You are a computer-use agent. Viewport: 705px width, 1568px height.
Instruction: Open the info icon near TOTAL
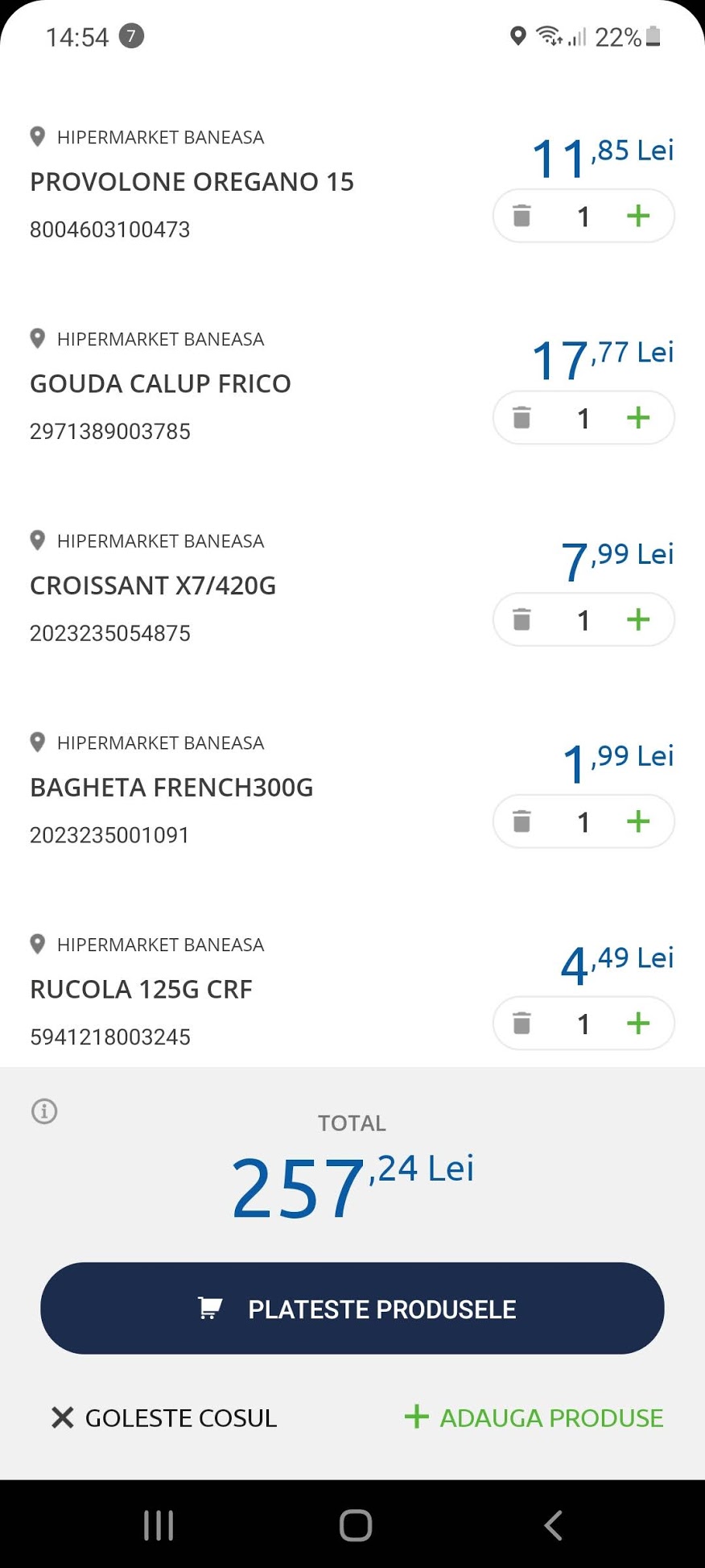coord(44,1111)
